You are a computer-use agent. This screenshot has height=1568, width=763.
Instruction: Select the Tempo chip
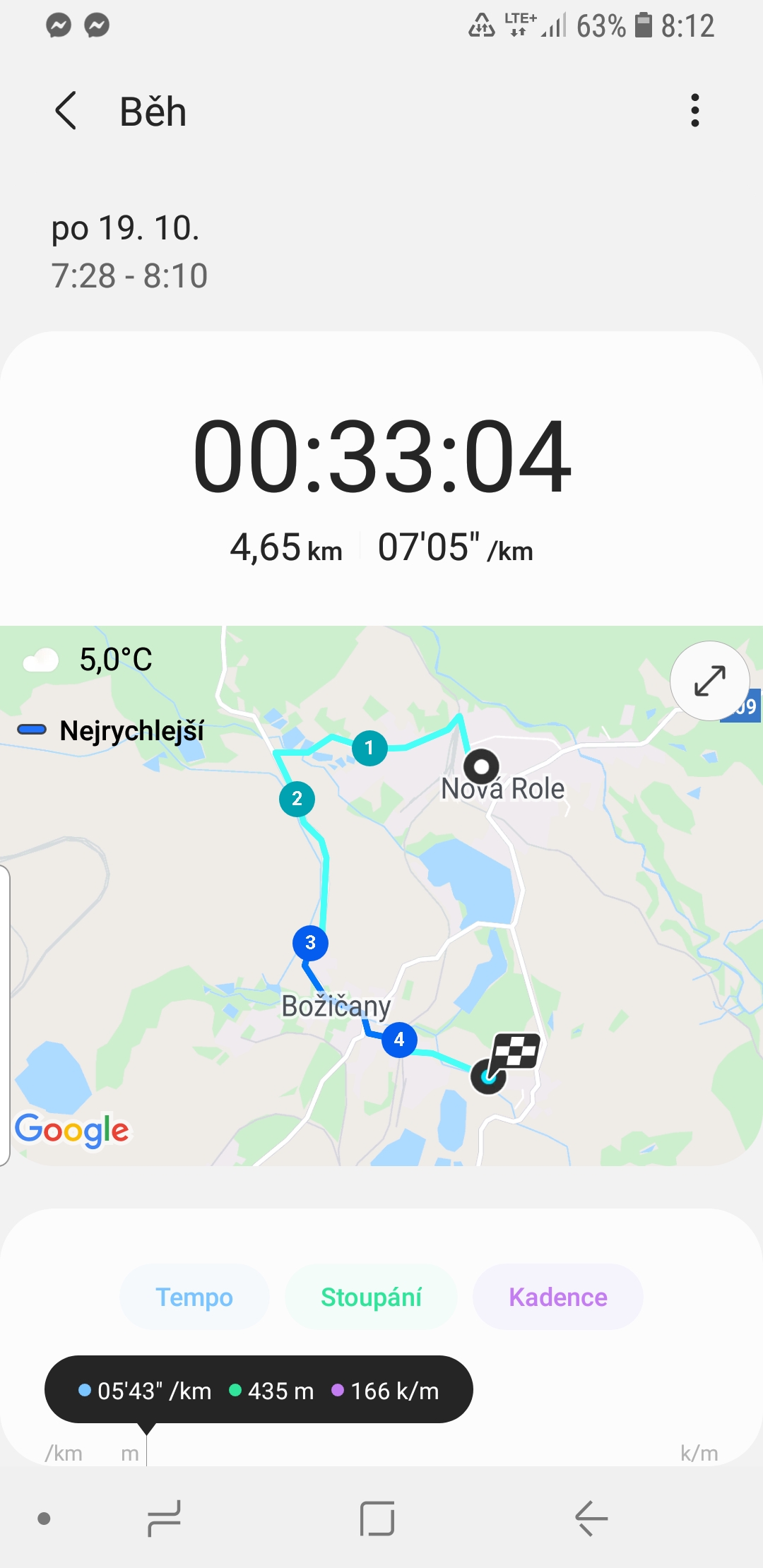click(194, 1297)
